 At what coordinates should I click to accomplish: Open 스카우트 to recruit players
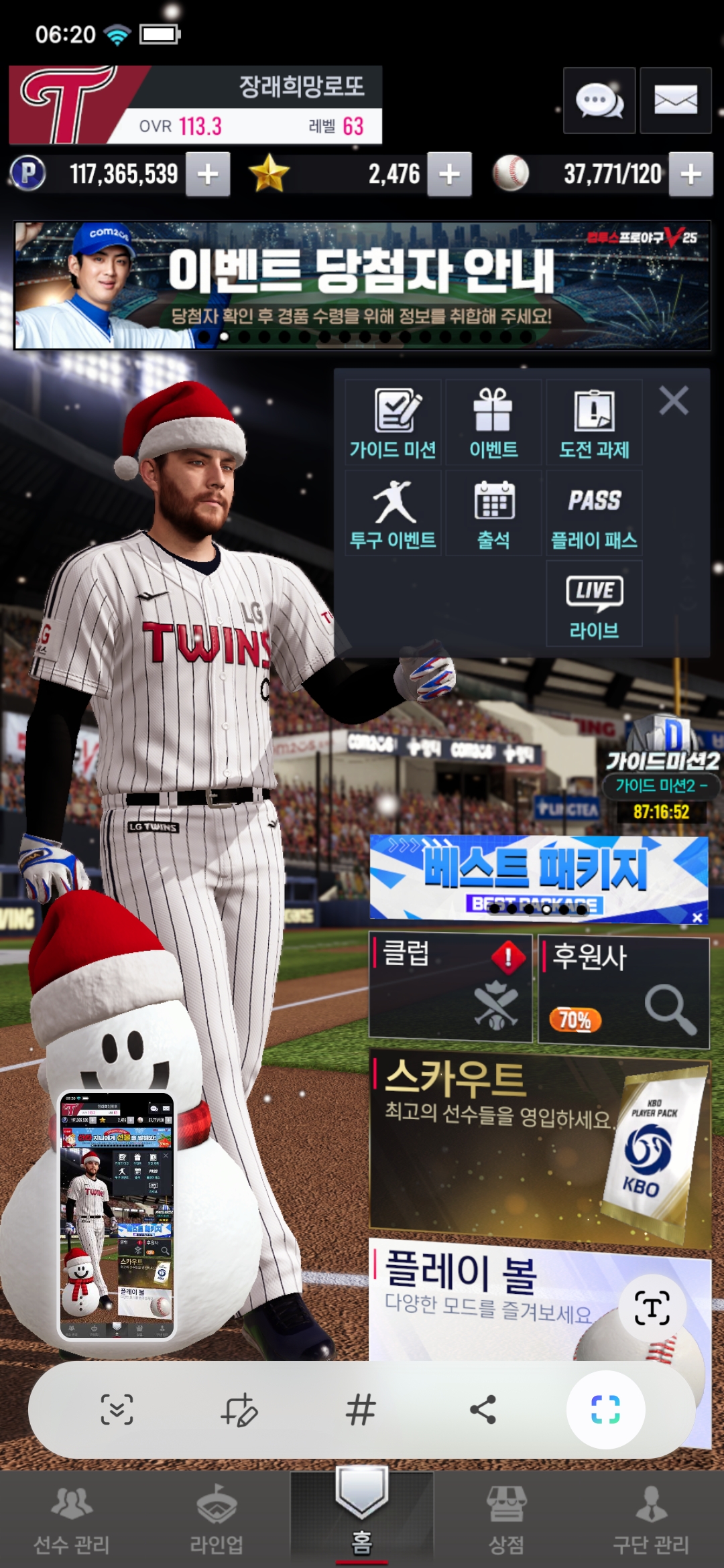coord(539,1147)
